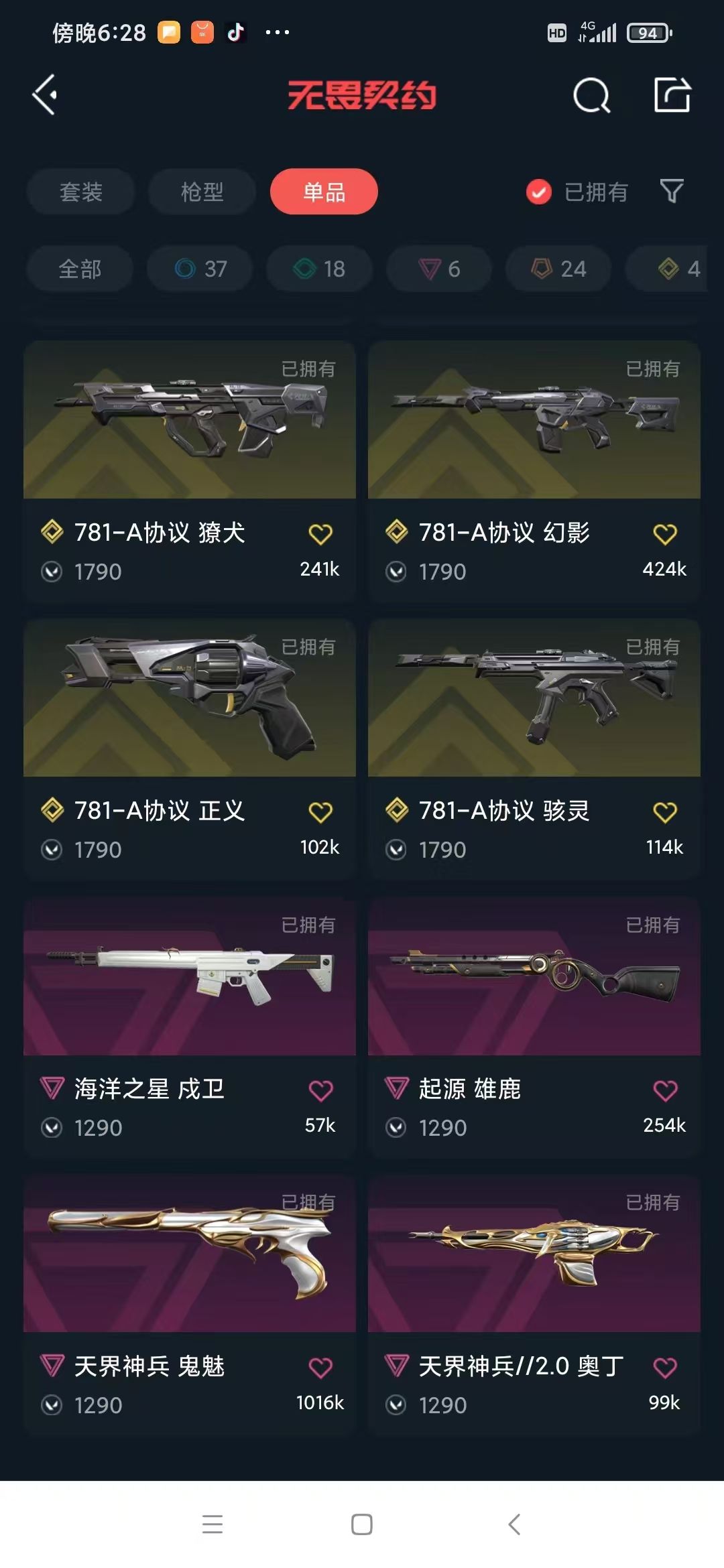The width and height of the screenshot is (724, 1568).
Task: Select the 单品 tab
Action: coord(324,192)
